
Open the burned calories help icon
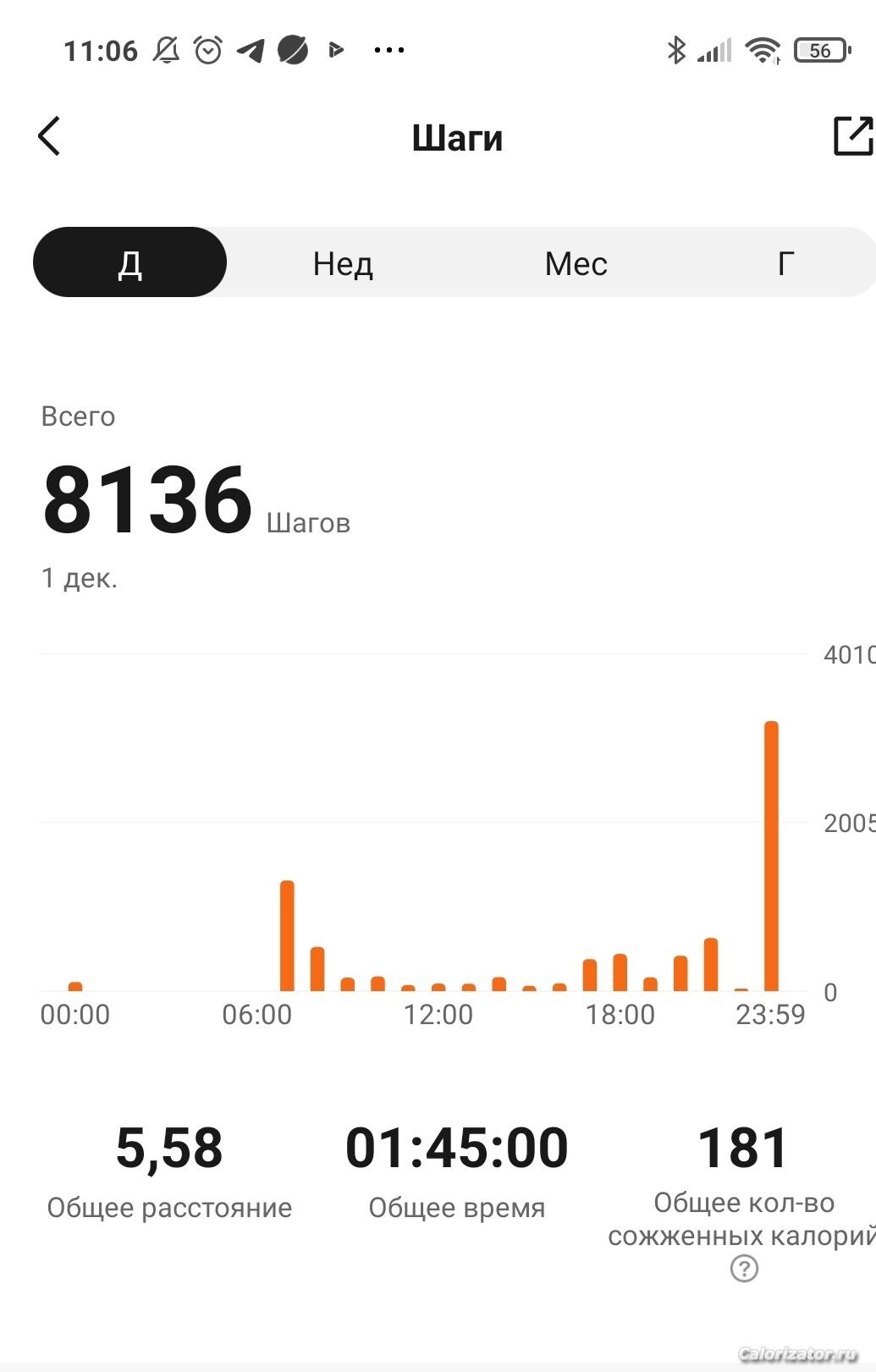click(744, 1268)
